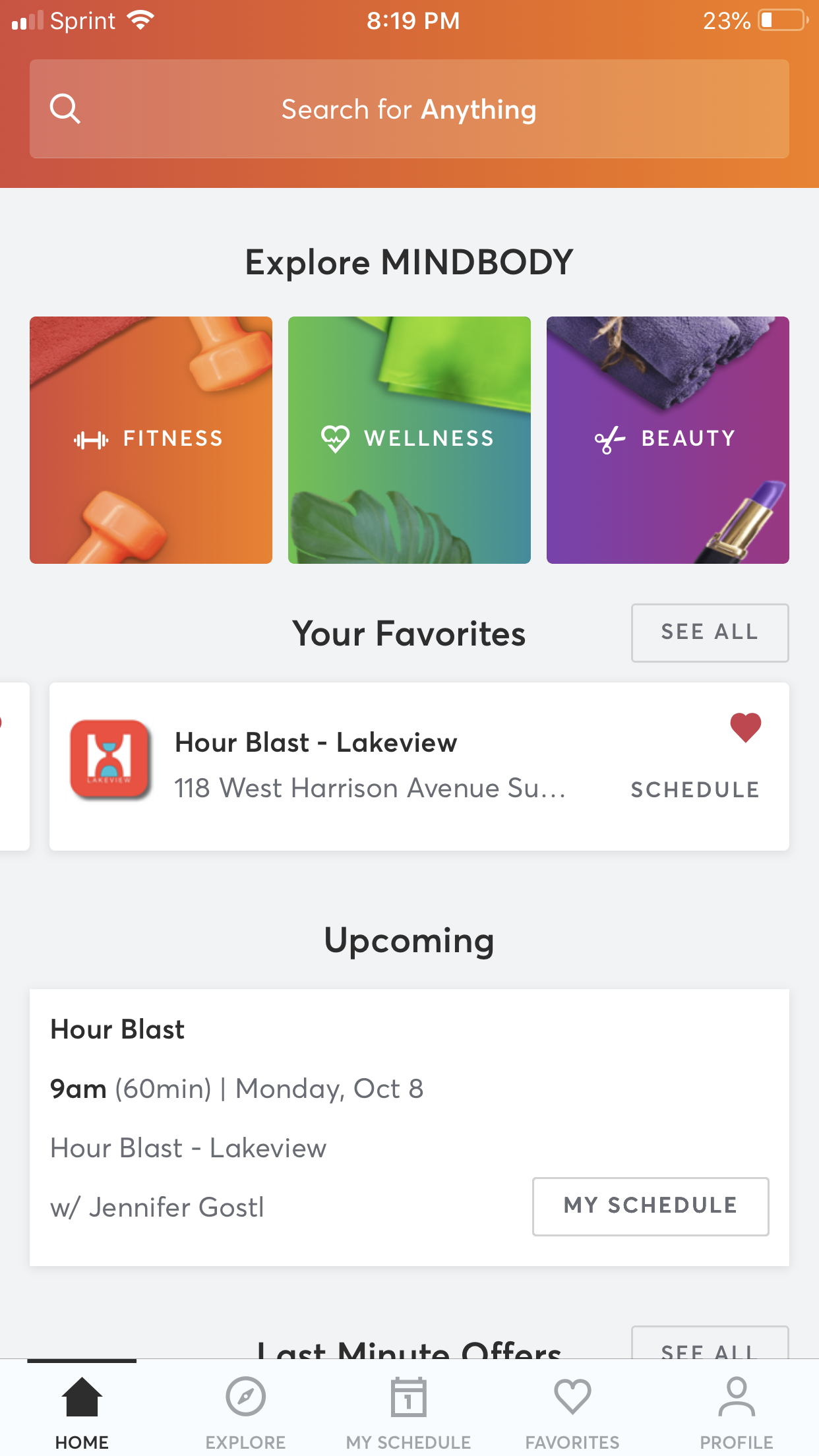Open the Fitness category tile
This screenshot has width=819, height=1456.
[150, 440]
